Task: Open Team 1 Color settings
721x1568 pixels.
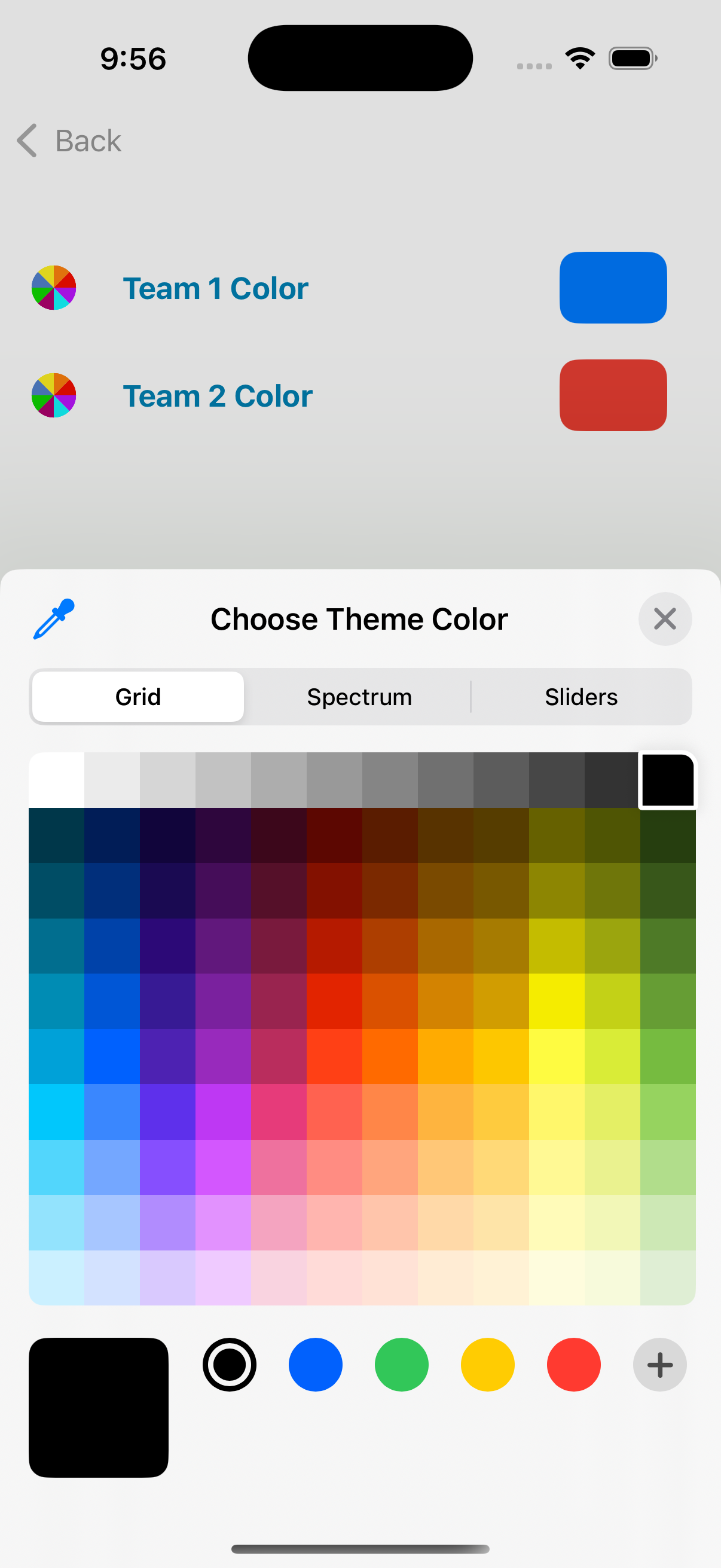Action: (216, 287)
